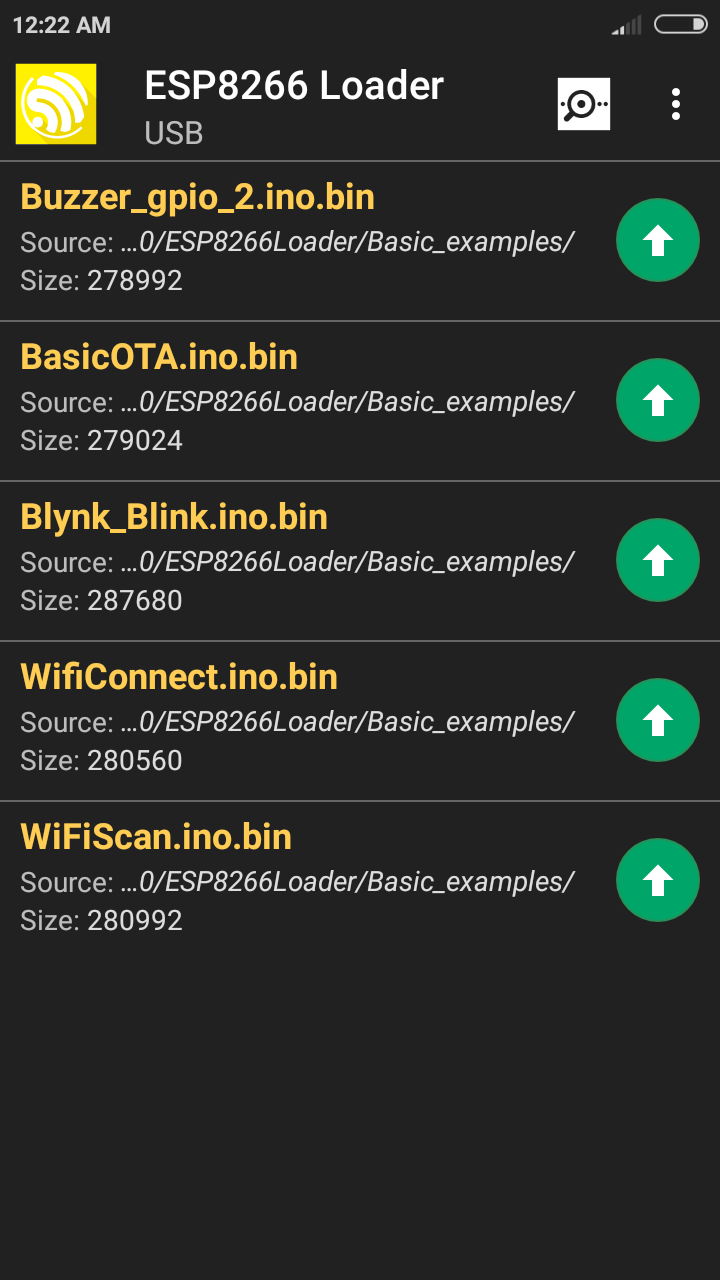Image resolution: width=720 pixels, height=1280 pixels.
Task: Tap the USB connection mode label
Action: click(x=172, y=132)
